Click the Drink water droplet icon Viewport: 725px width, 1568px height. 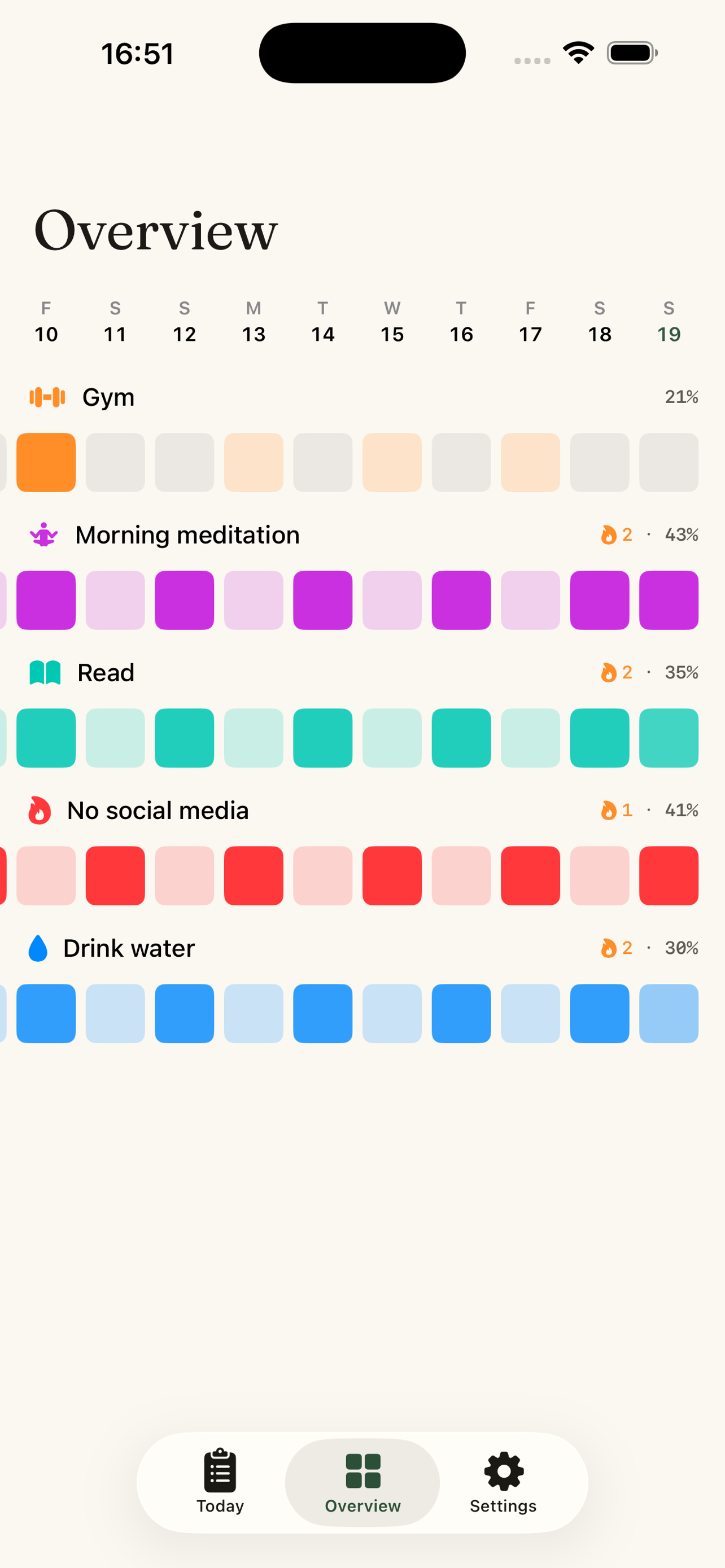[x=37, y=948]
